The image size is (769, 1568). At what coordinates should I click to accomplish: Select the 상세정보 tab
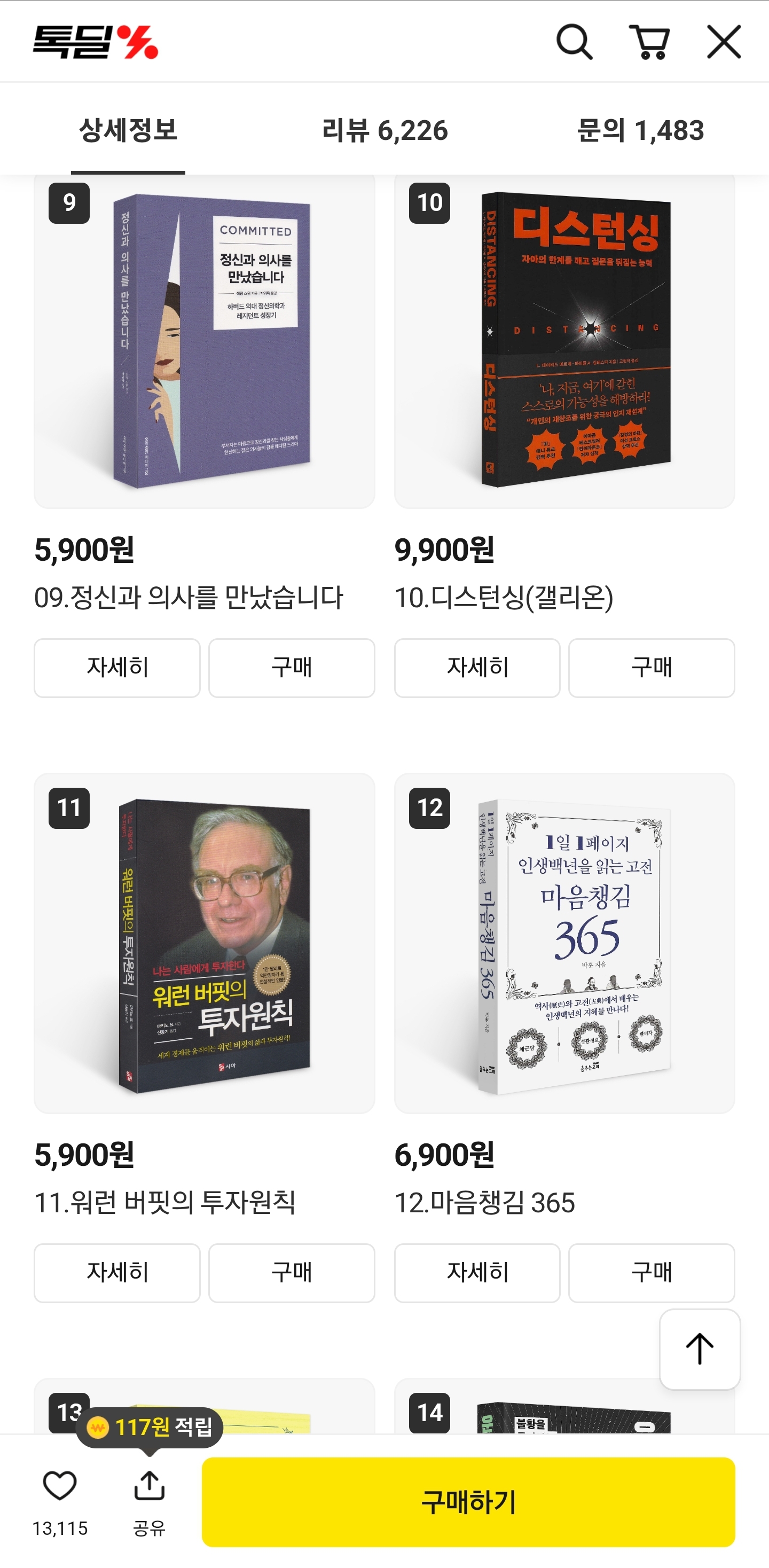(x=128, y=130)
